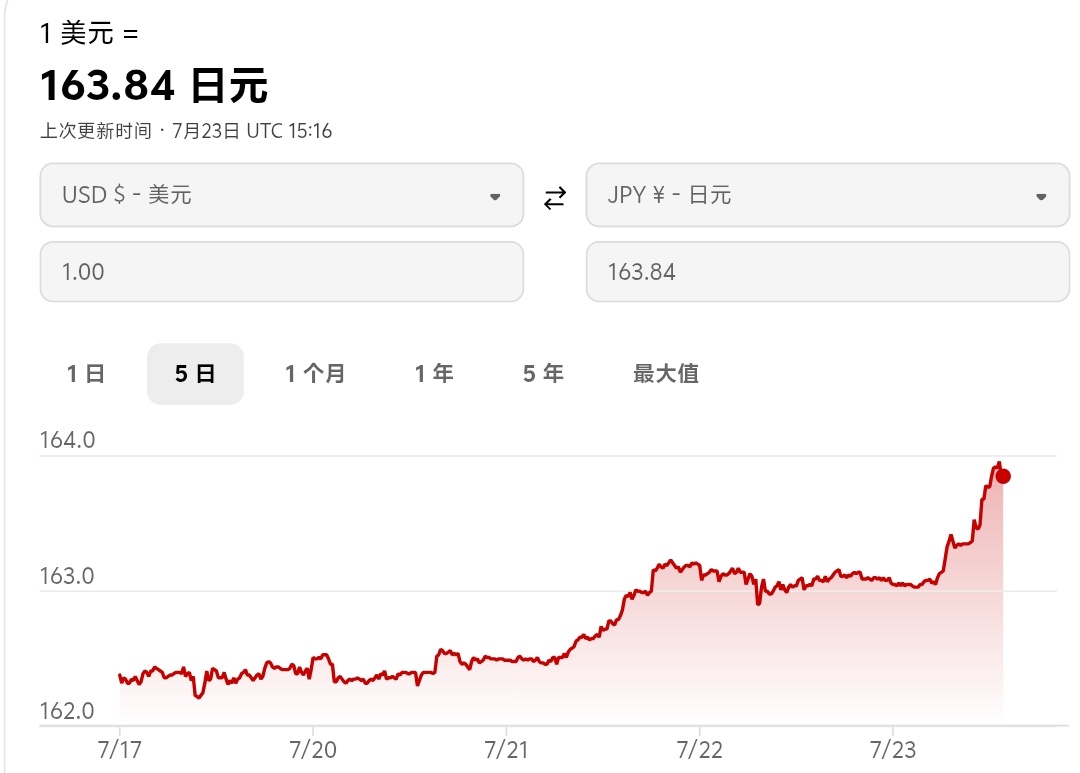Open the JPY target currency dropdown
This screenshot has width=1080, height=773.
[x=827, y=195]
